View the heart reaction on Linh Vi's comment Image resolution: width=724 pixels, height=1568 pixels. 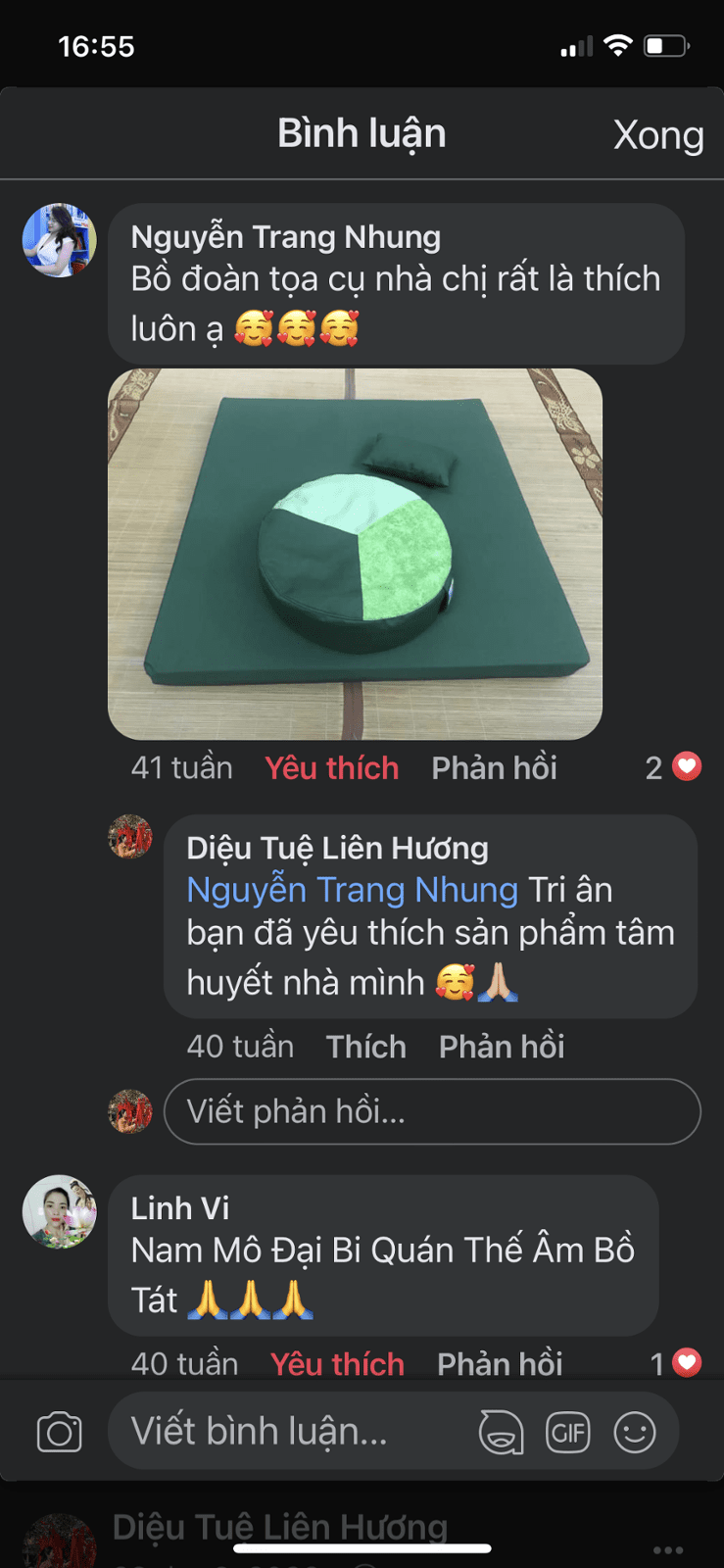(677, 1363)
